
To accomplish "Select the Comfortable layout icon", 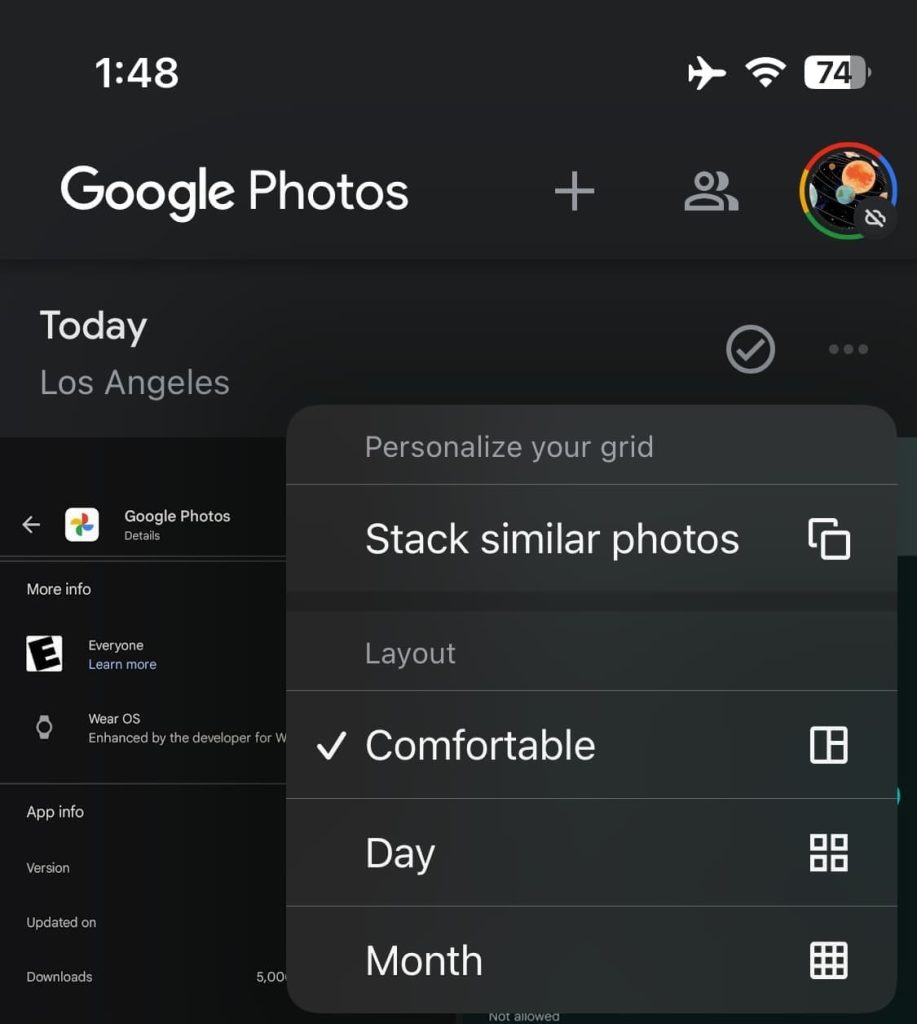I will (x=828, y=745).
